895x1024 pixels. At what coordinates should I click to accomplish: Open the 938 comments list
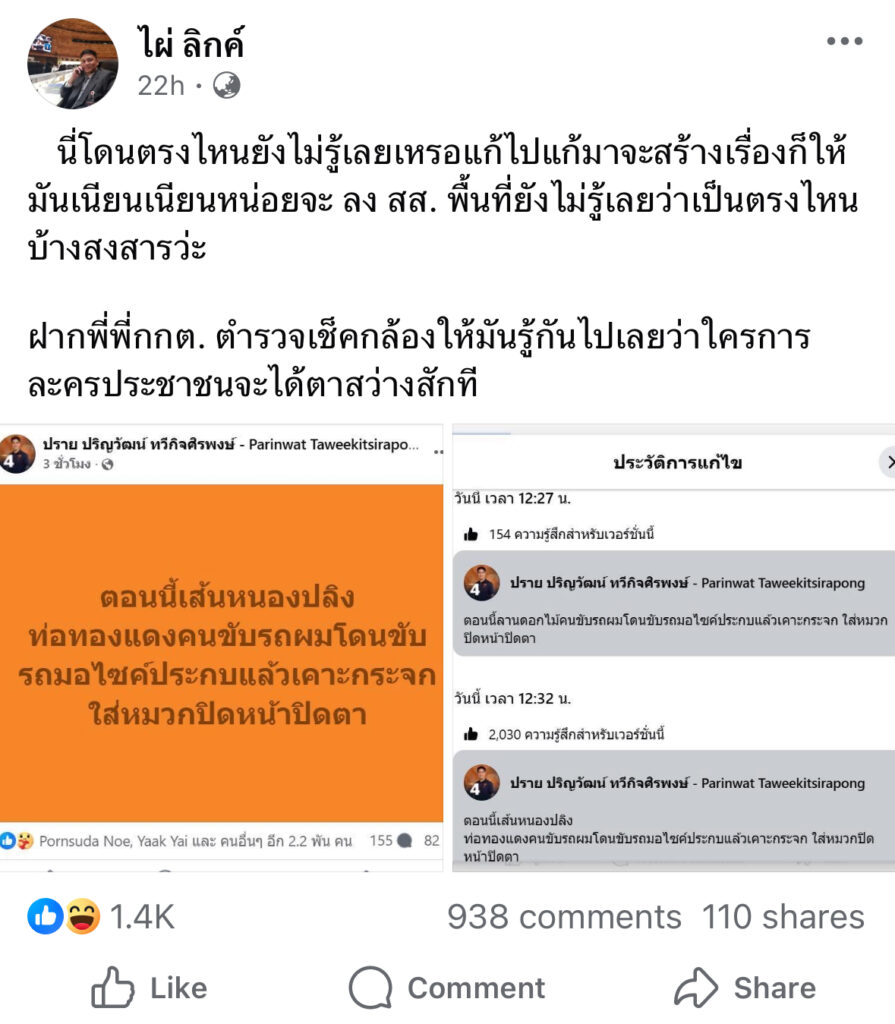click(x=564, y=916)
